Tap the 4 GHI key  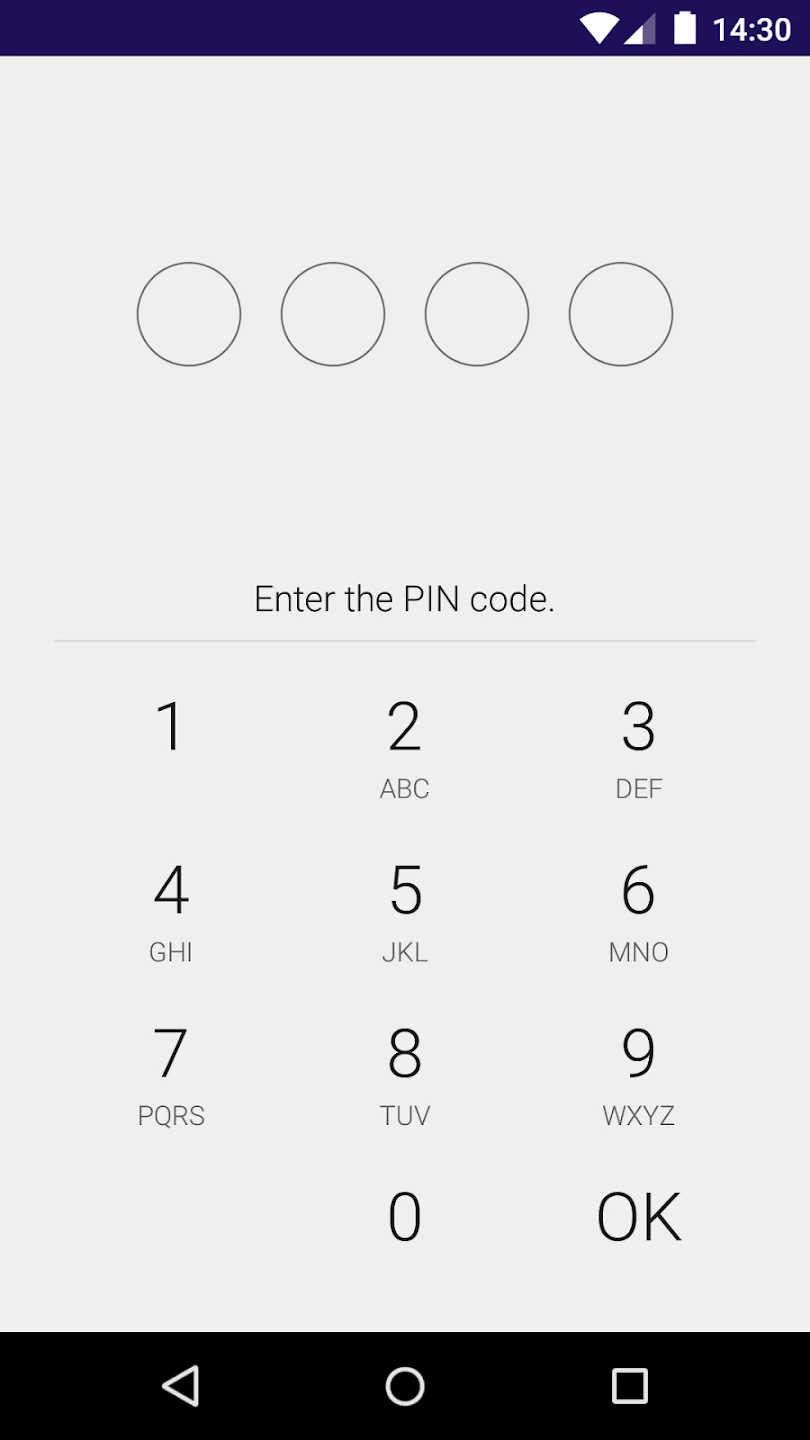170,910
